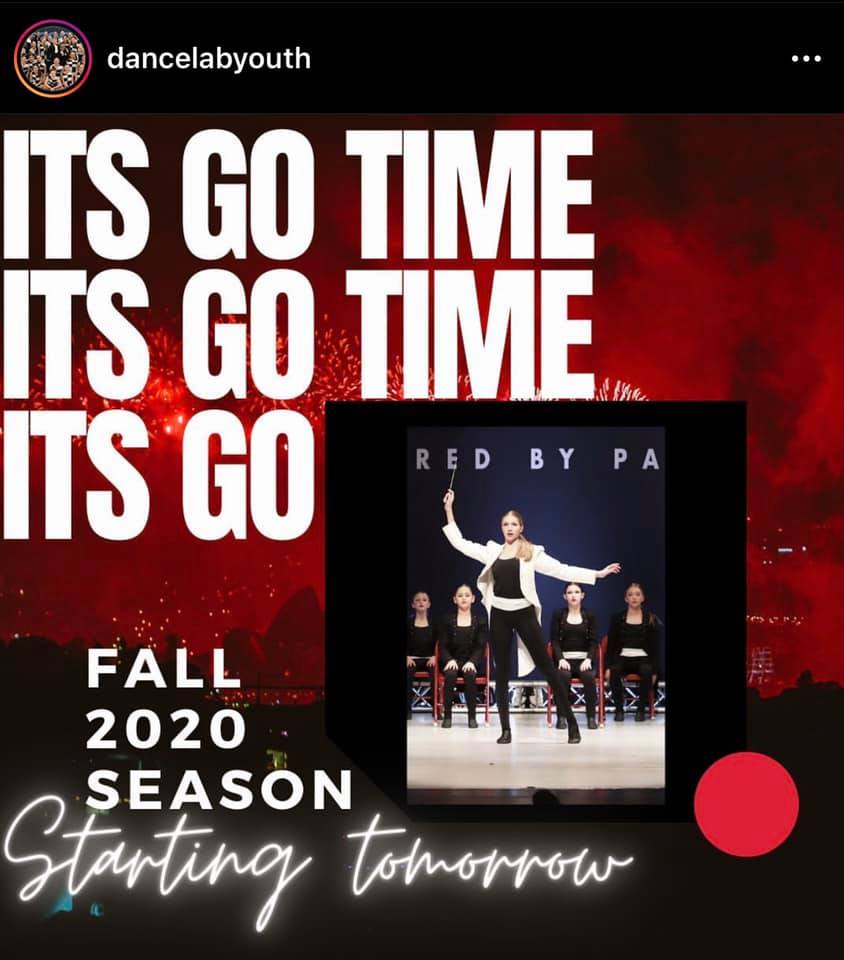Open the dancelabyouth username link
The height and width of the screenshot is (960, 844).
click(208, 59)
